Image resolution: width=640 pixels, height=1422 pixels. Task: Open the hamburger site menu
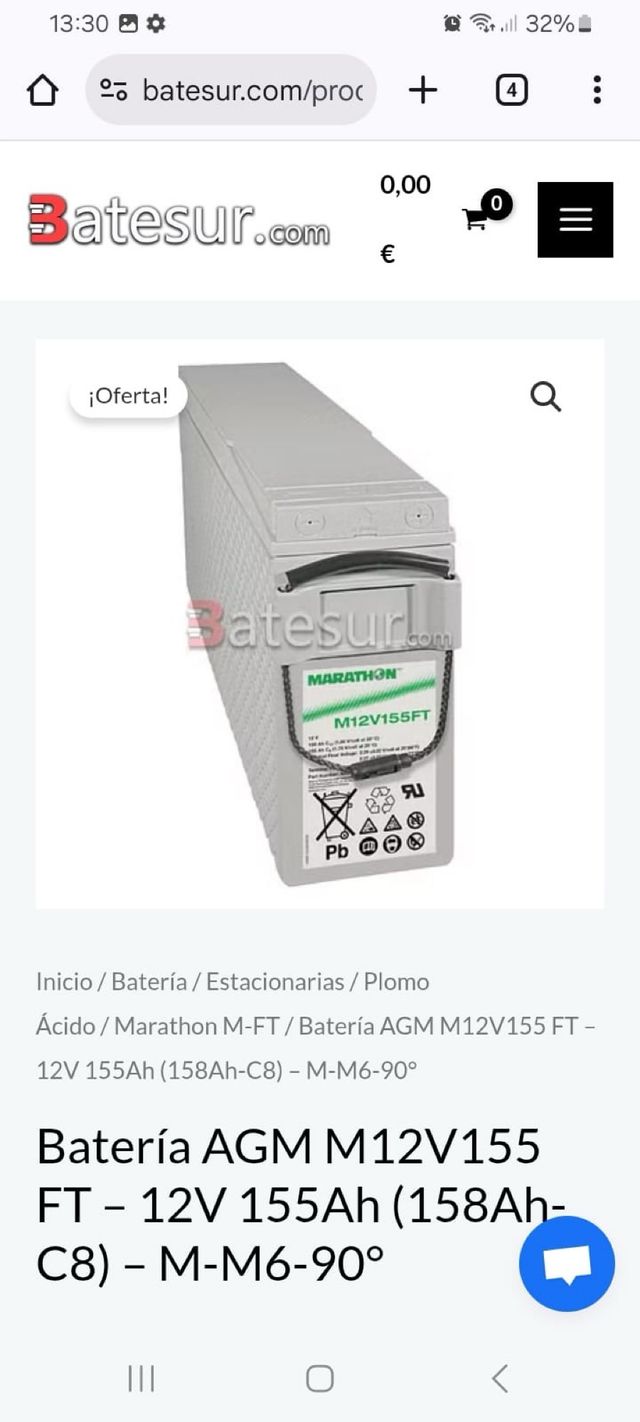[575, 220]
